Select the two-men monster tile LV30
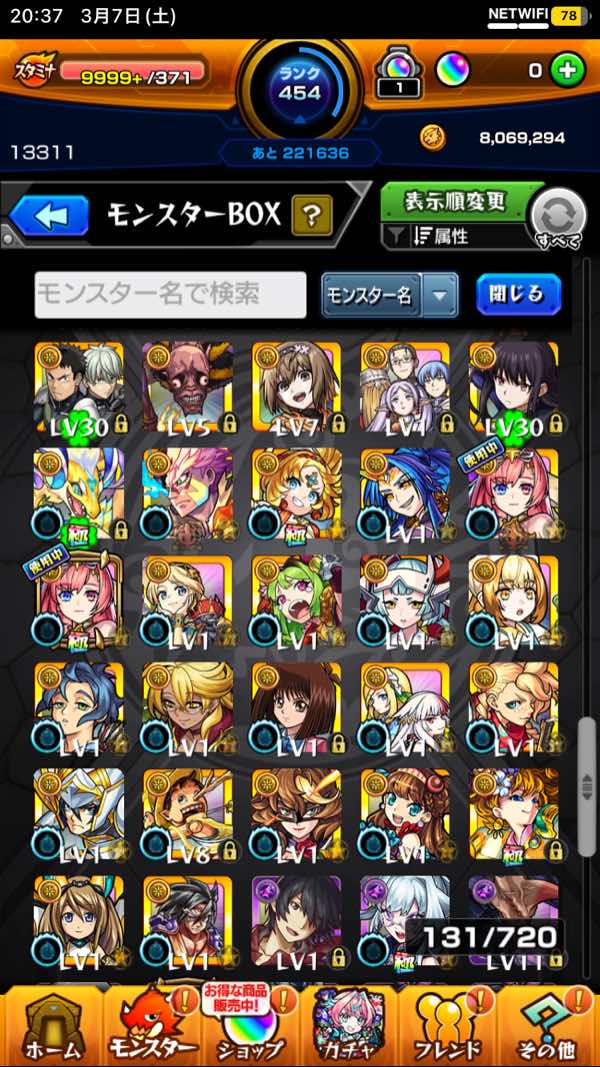Image resolution: width=600 pixels, height=1067 pixels. click(x=78, y=387)
